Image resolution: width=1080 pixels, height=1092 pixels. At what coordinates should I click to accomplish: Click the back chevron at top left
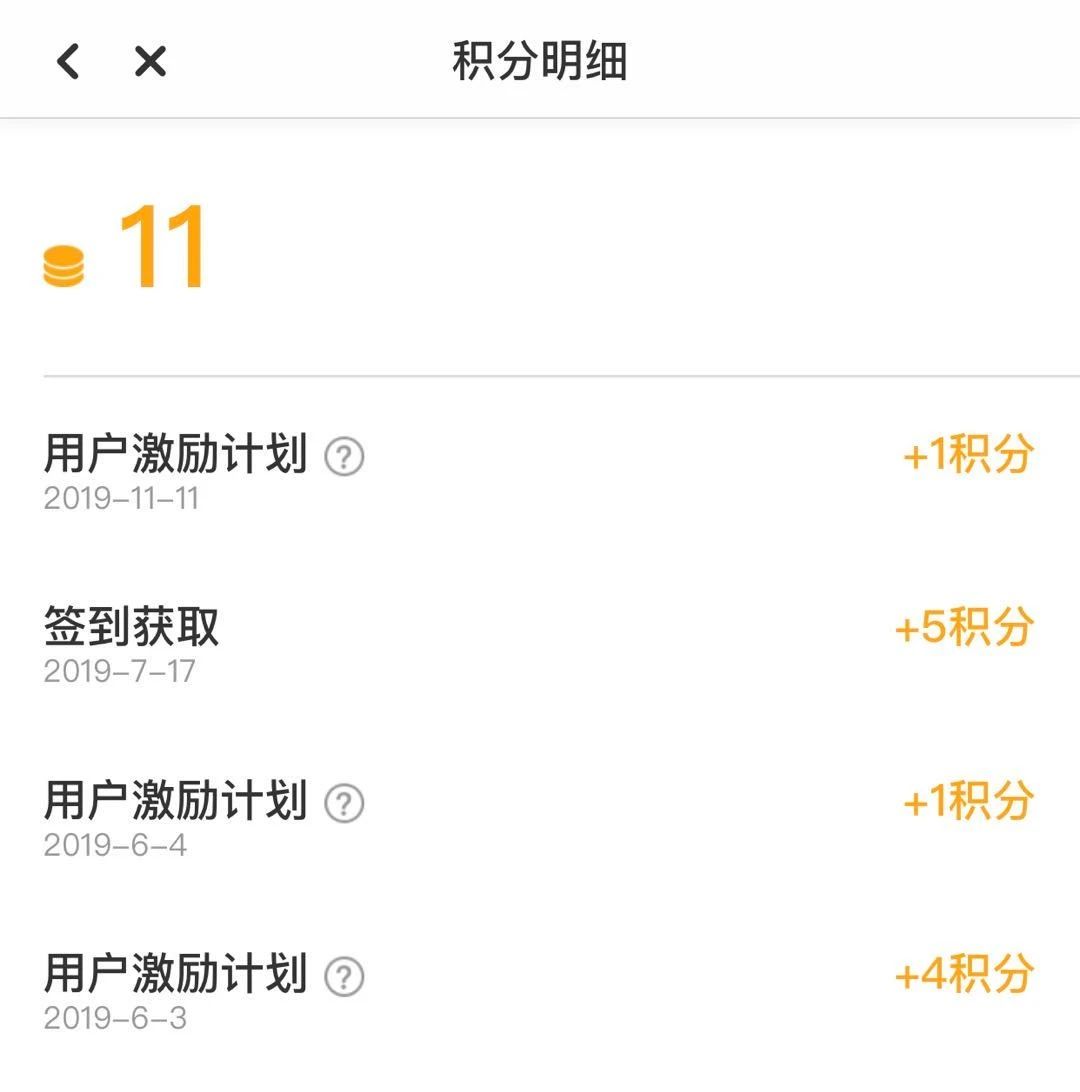tap(66, 60)
